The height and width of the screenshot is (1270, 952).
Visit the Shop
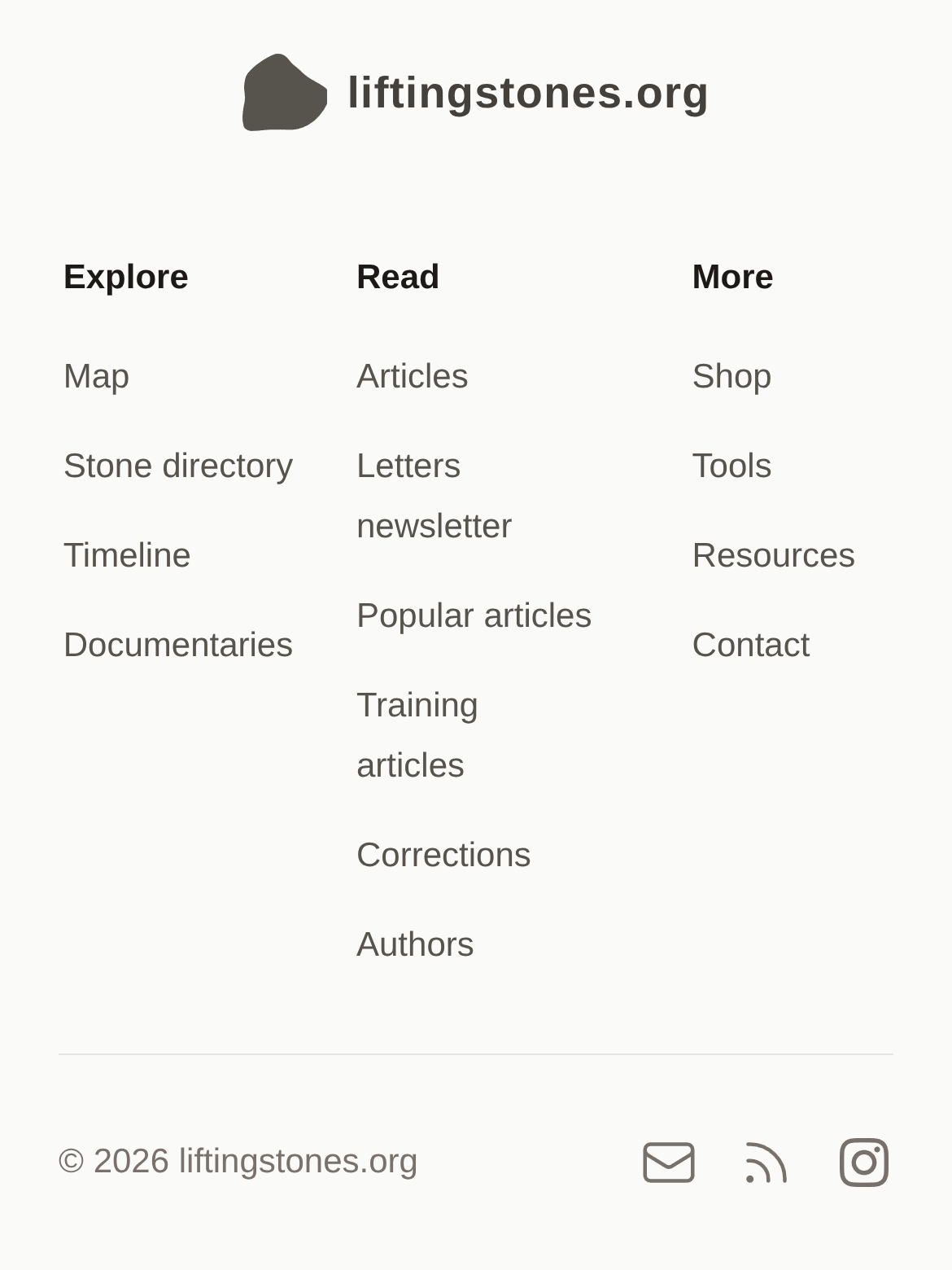(731, 376)
